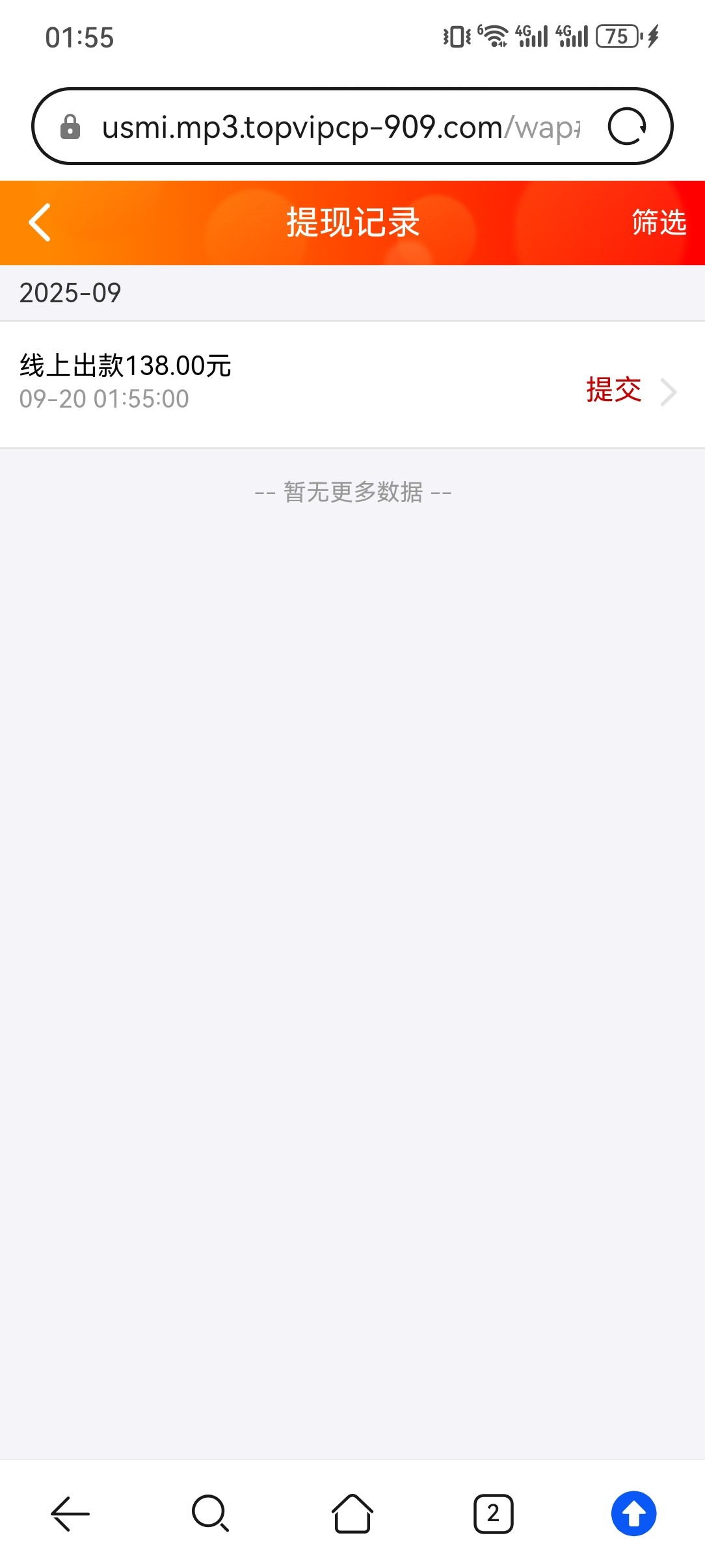Go to the browser home page

352,1513
